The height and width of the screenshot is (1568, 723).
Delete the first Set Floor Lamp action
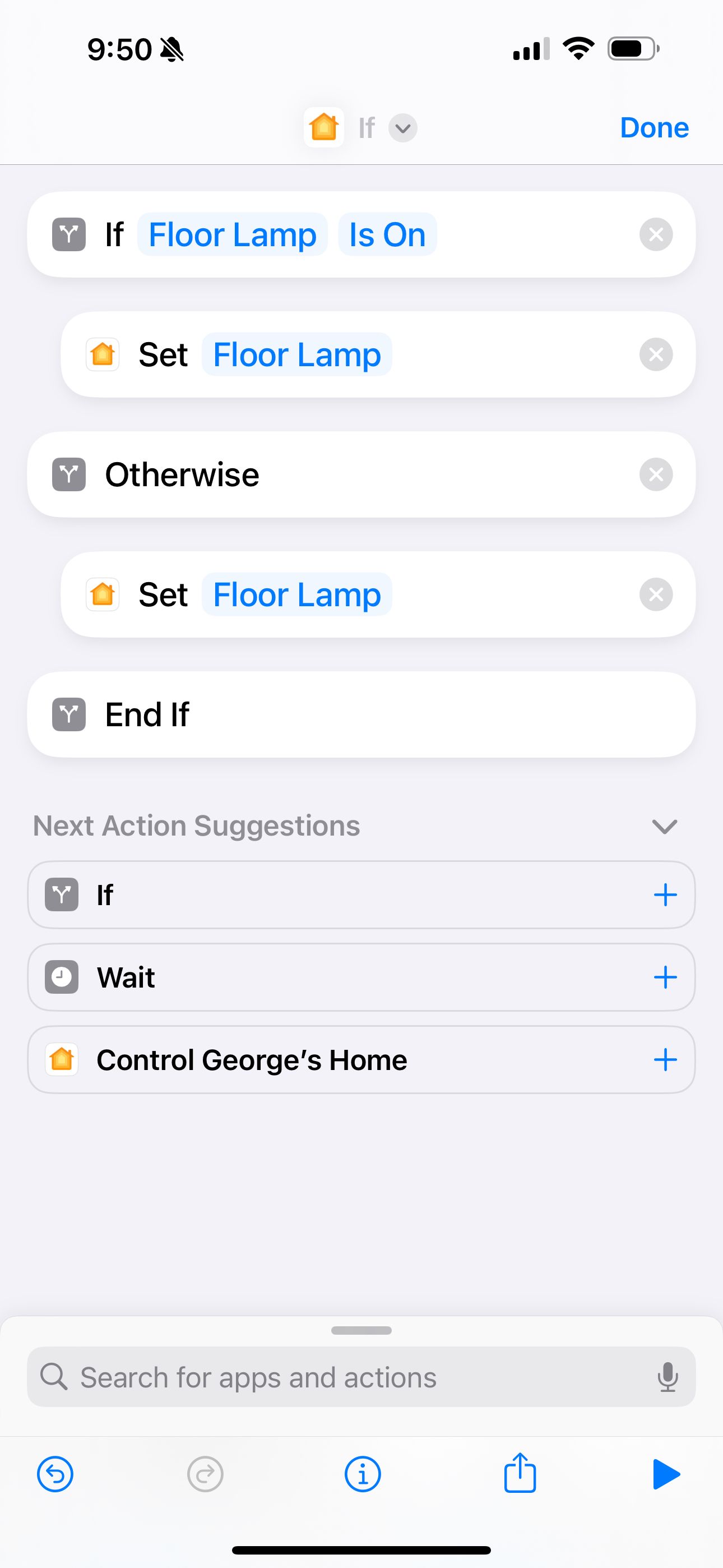click(656, 354)
